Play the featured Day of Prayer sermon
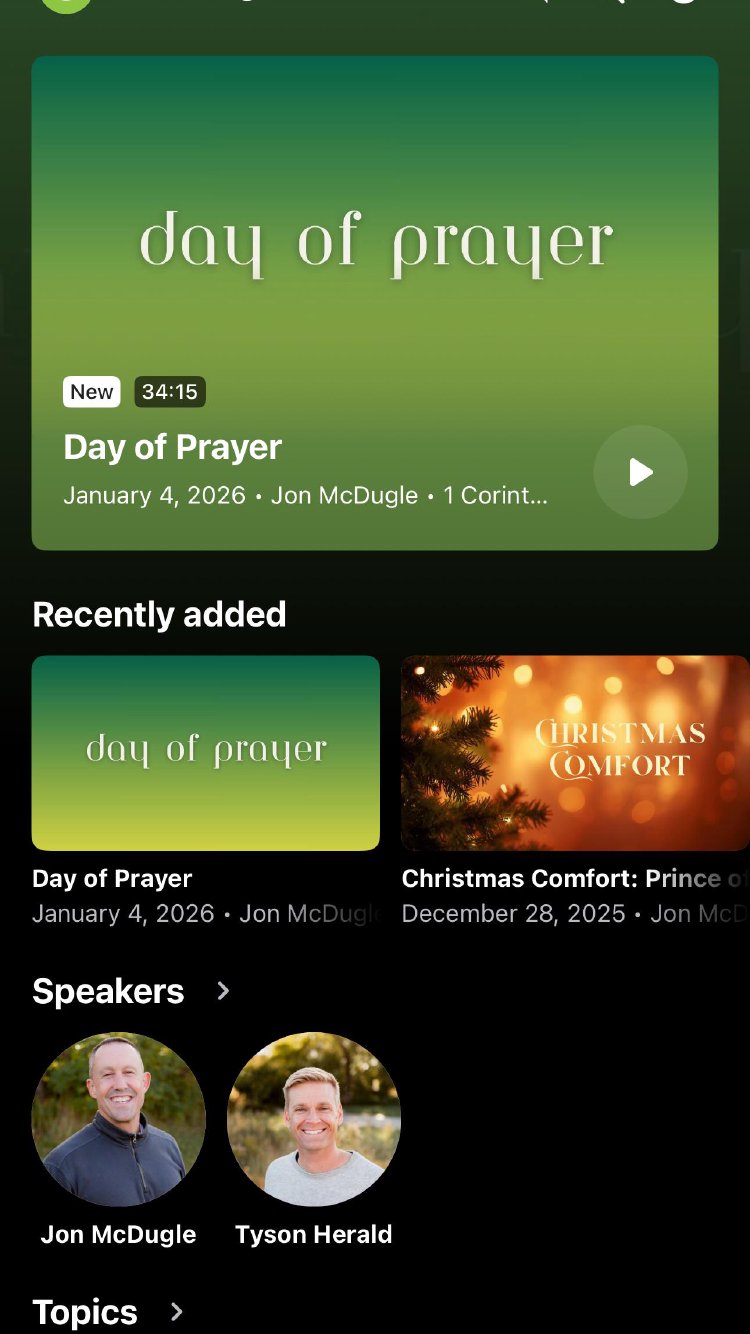Viewport: 750px width, 1334px height. tap(640, 472)
